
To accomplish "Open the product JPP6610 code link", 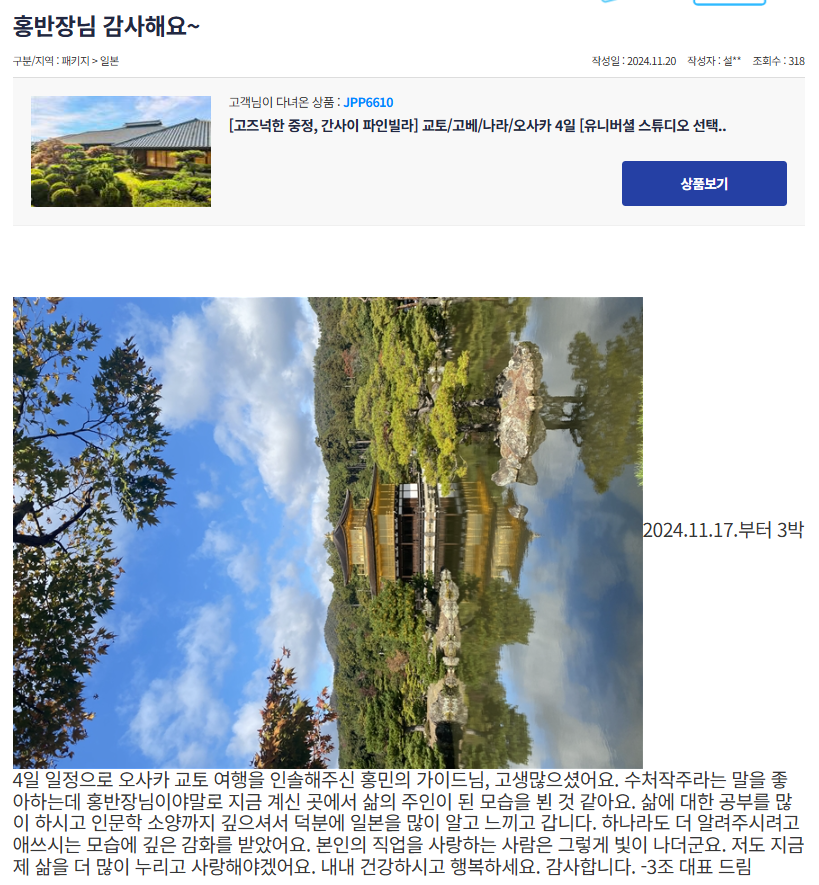I will 368,102.
